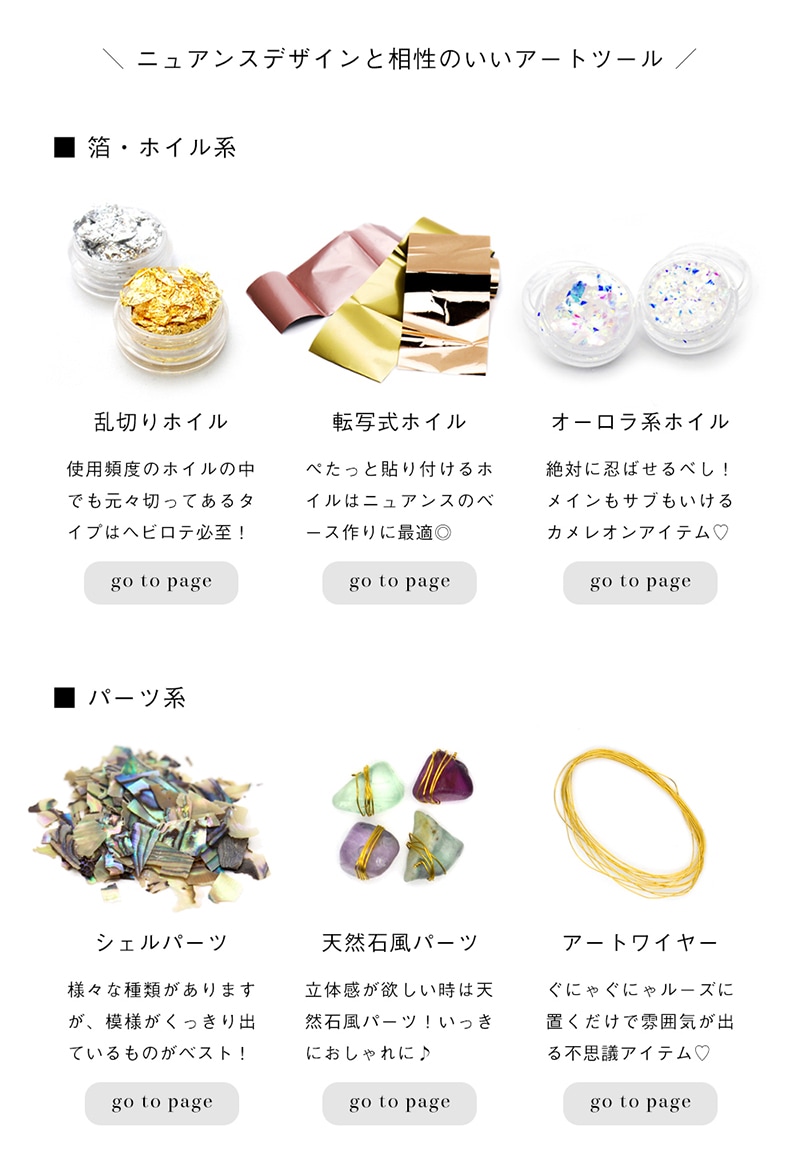Select go to page under 天然石風パーツ
The height and width of the screenshot is (1173, 800).
(400, 1103)
